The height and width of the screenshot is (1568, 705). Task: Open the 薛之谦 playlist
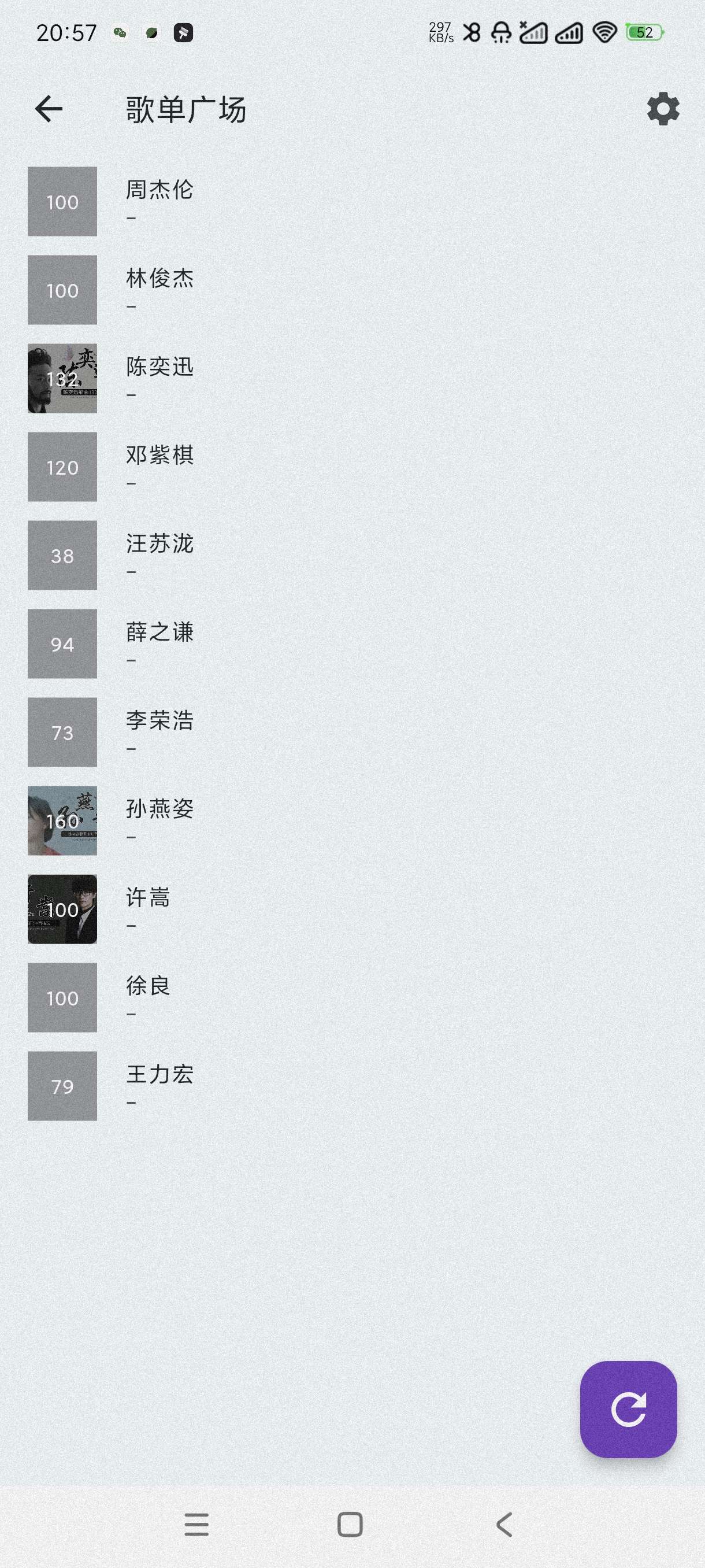click(x=159, y=644)
